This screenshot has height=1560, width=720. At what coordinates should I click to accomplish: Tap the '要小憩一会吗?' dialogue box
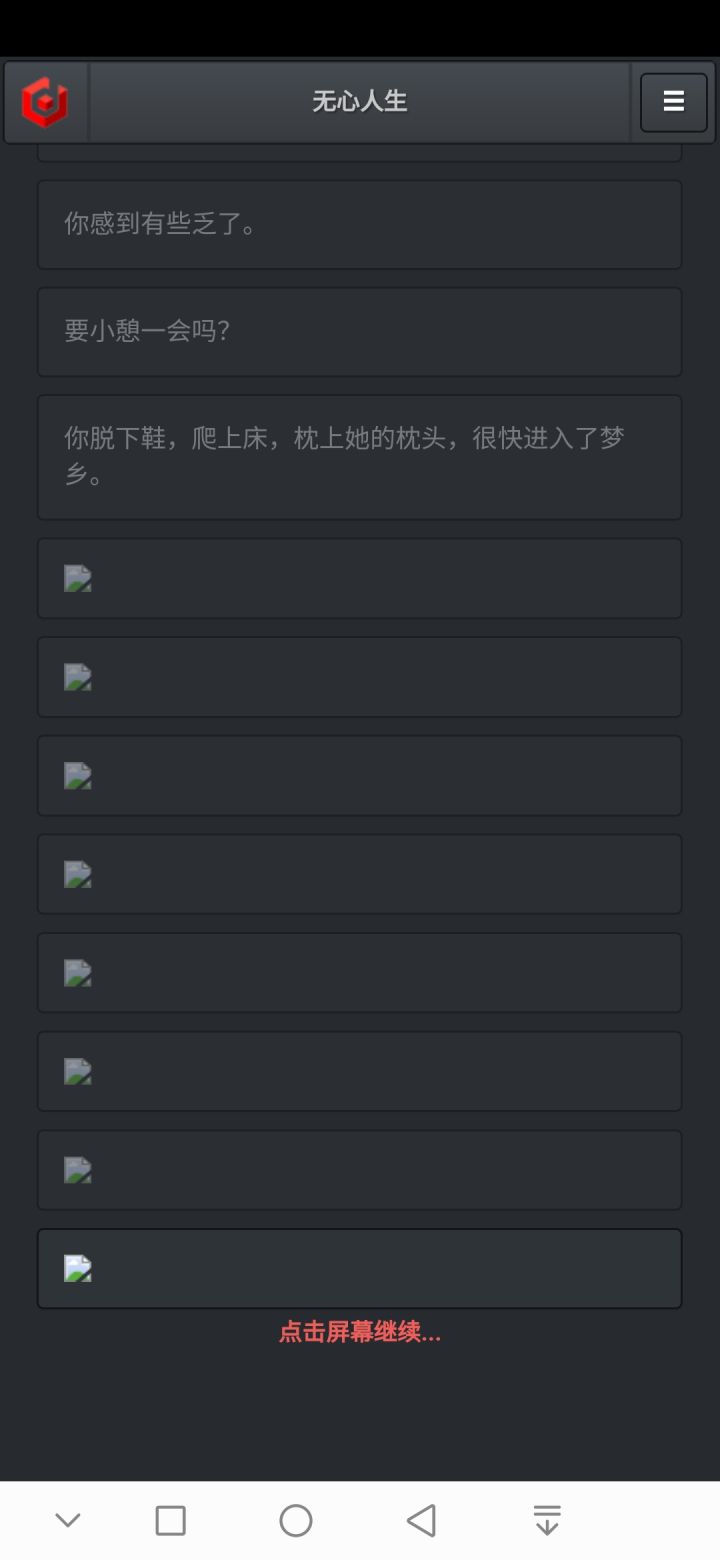[x=360, y=331]
